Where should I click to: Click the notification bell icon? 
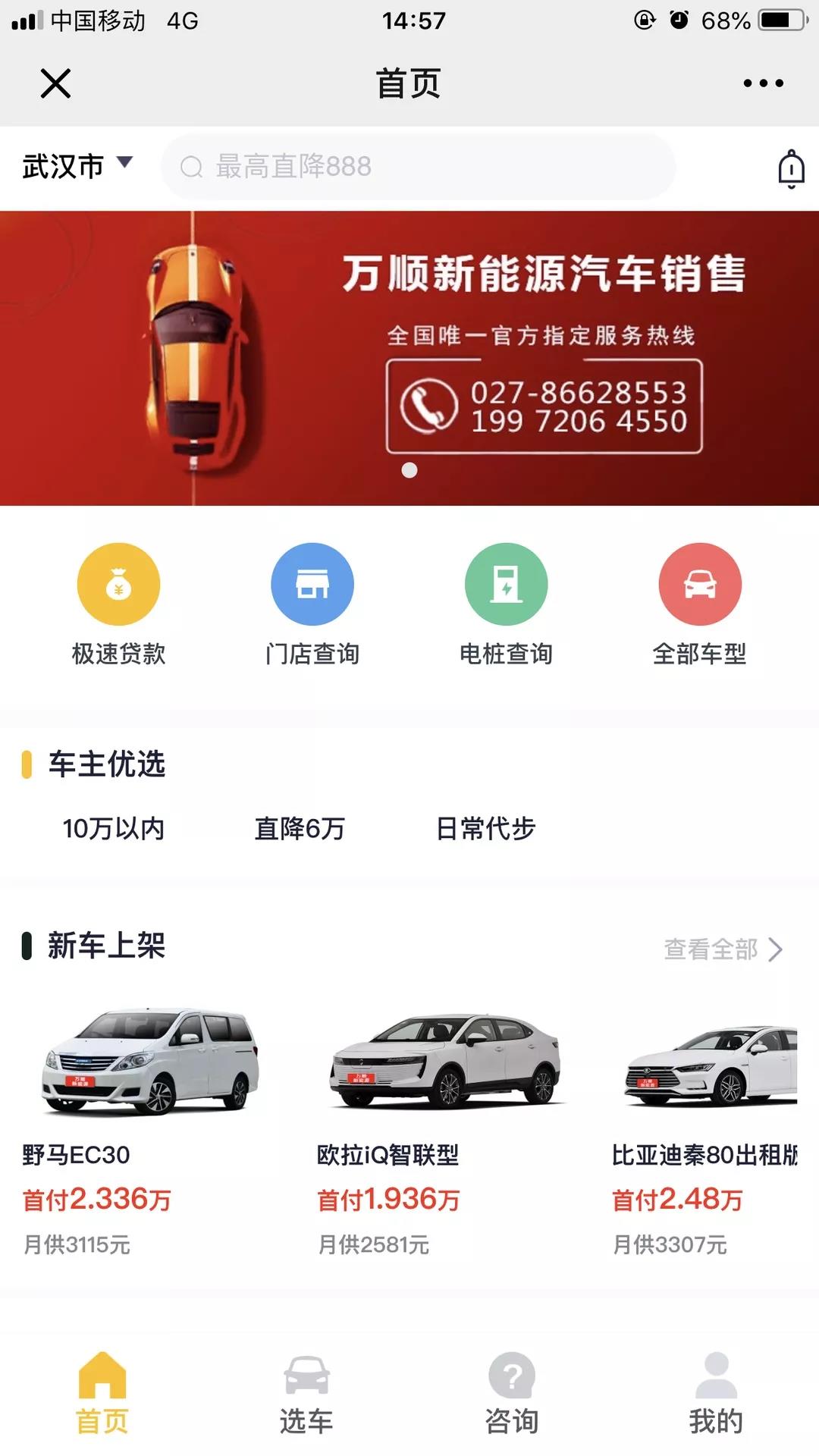click(790, 168)
